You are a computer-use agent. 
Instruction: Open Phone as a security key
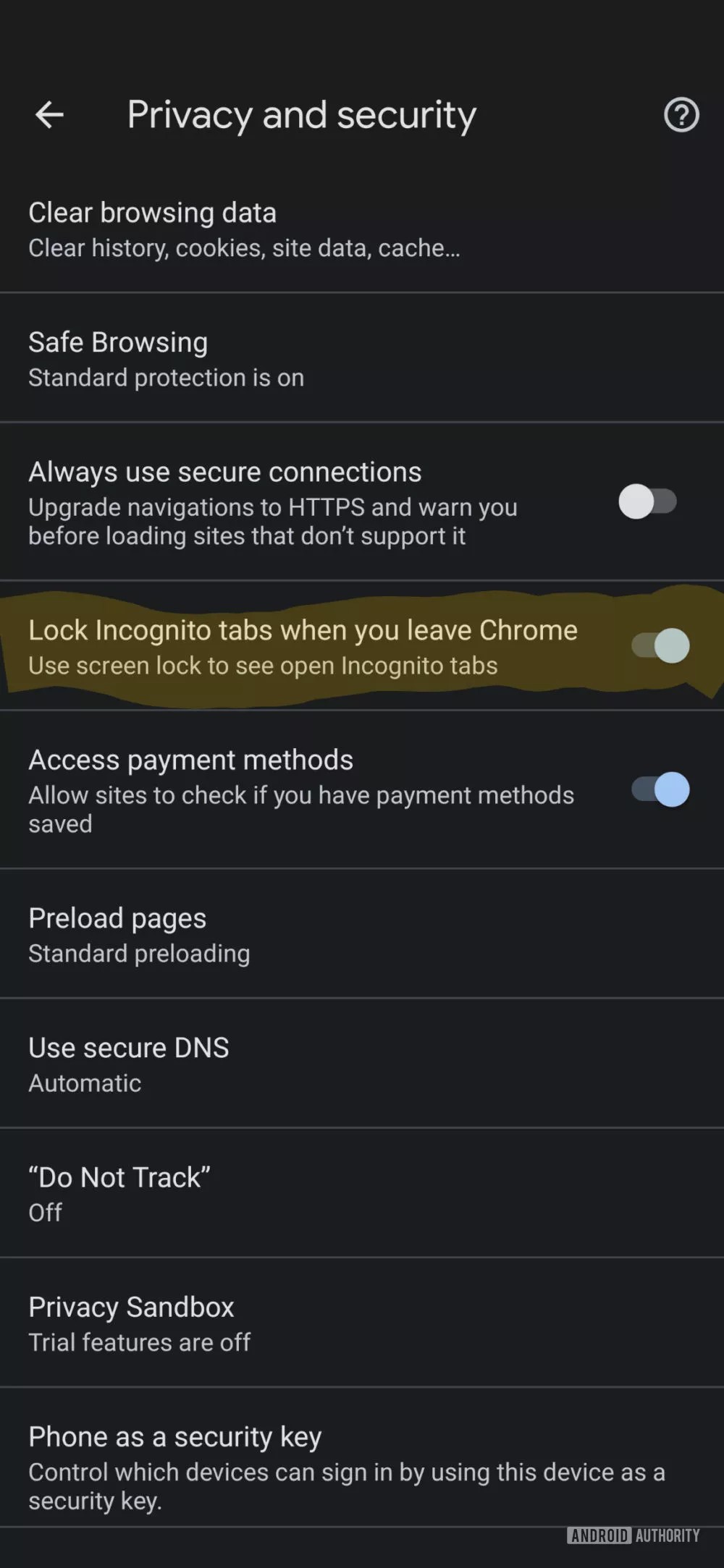click(362, 1458)
